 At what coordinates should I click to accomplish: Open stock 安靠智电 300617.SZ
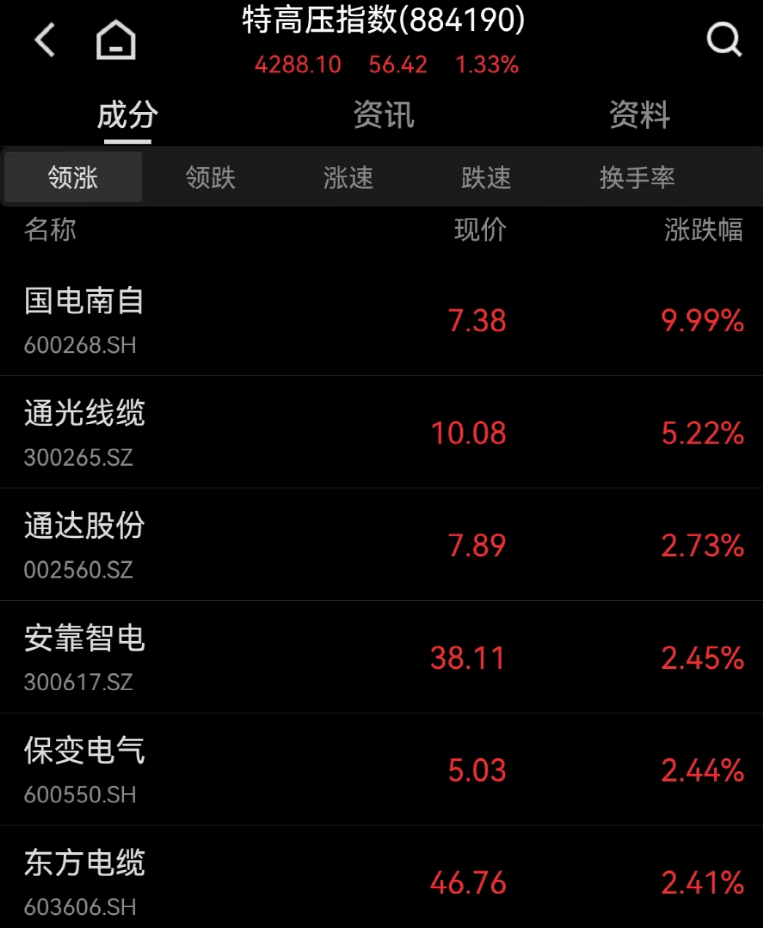(x=381, y=657)
